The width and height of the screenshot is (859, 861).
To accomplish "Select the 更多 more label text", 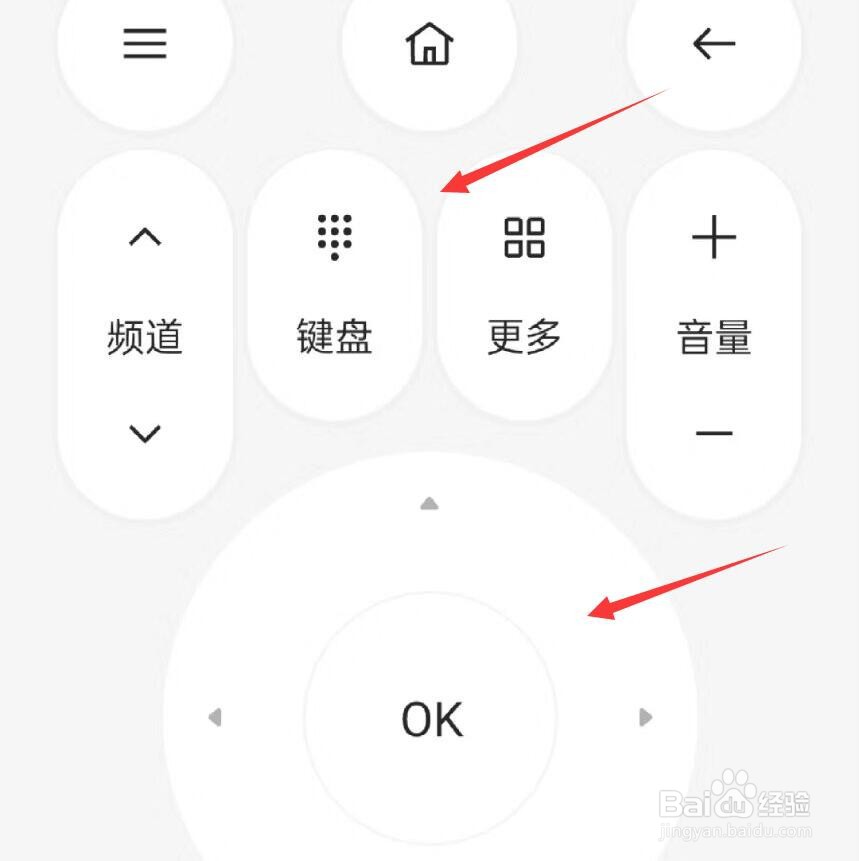I will pyautogui.click(x=523, y=337).
